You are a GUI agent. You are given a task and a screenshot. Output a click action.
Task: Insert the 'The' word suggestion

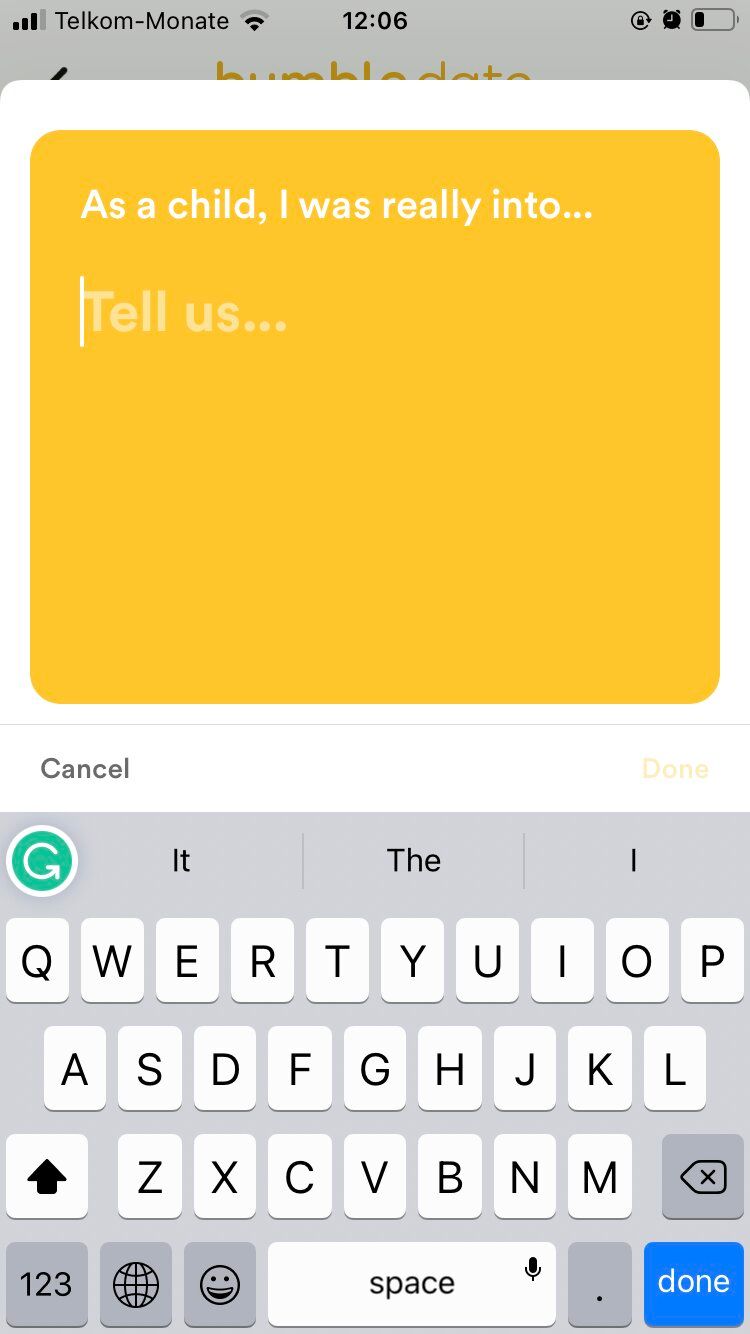(413, 861)
